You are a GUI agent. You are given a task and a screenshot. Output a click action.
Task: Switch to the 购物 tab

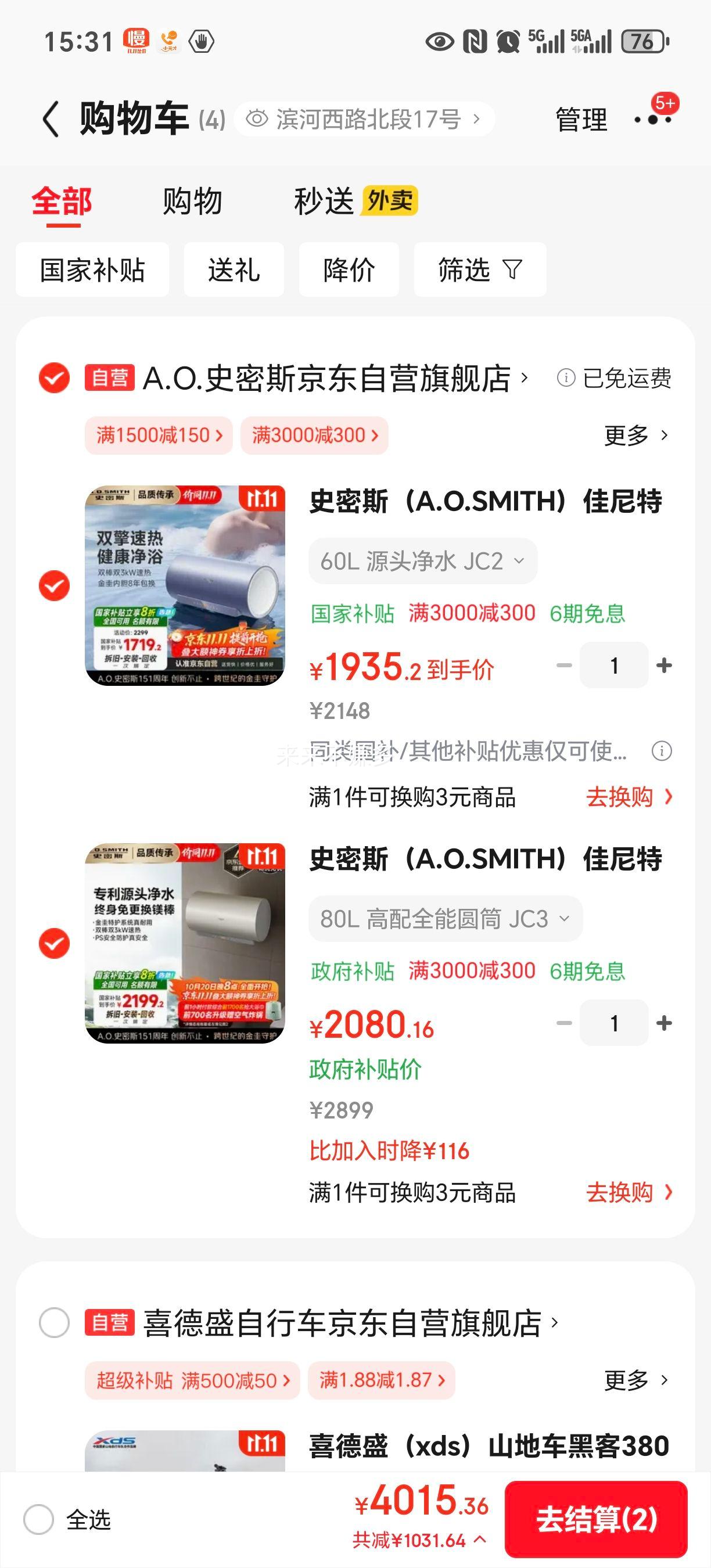click(x=192, y=201)
